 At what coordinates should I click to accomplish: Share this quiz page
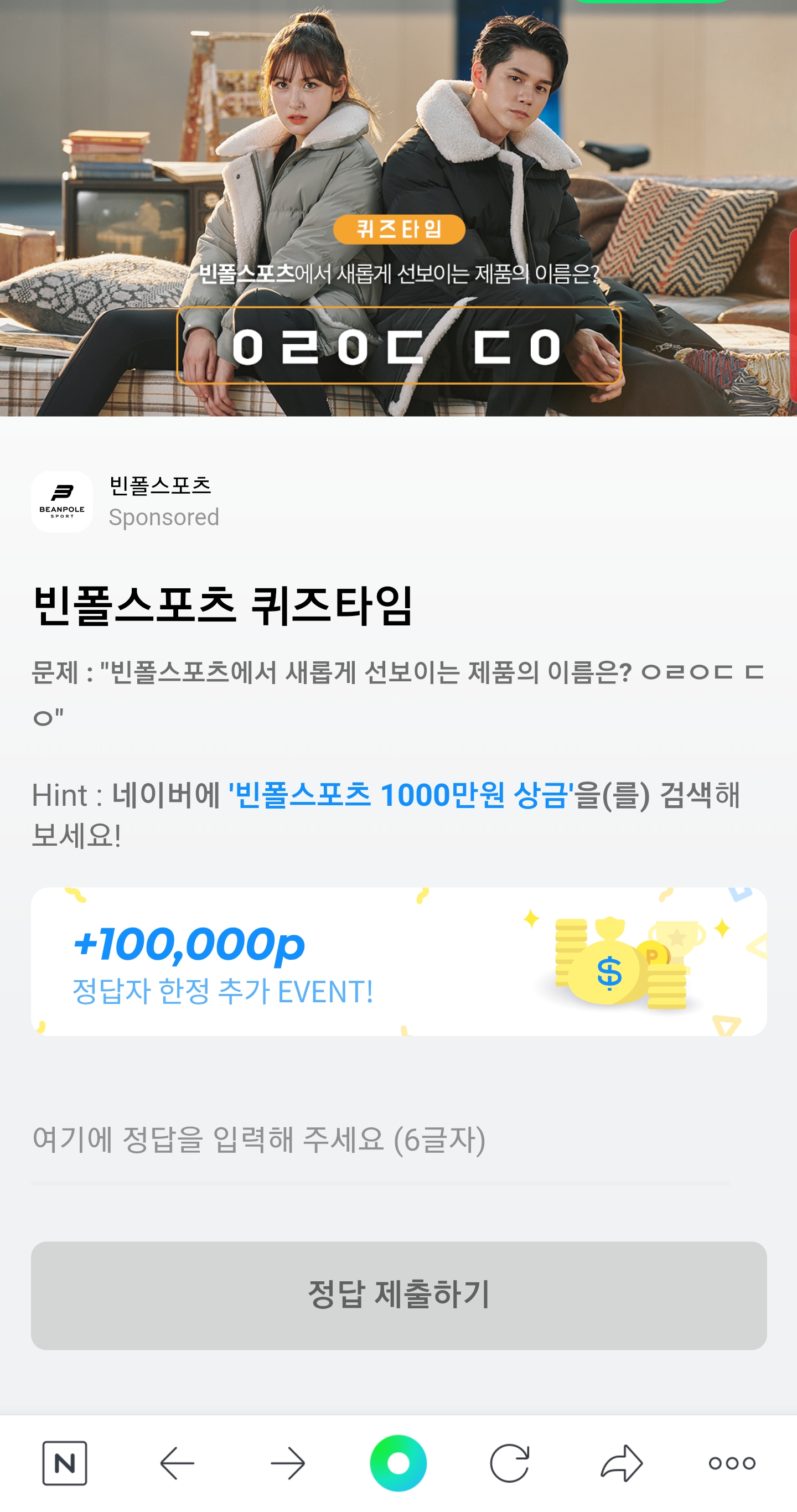pyautogui.click(x=621, y=1463)
